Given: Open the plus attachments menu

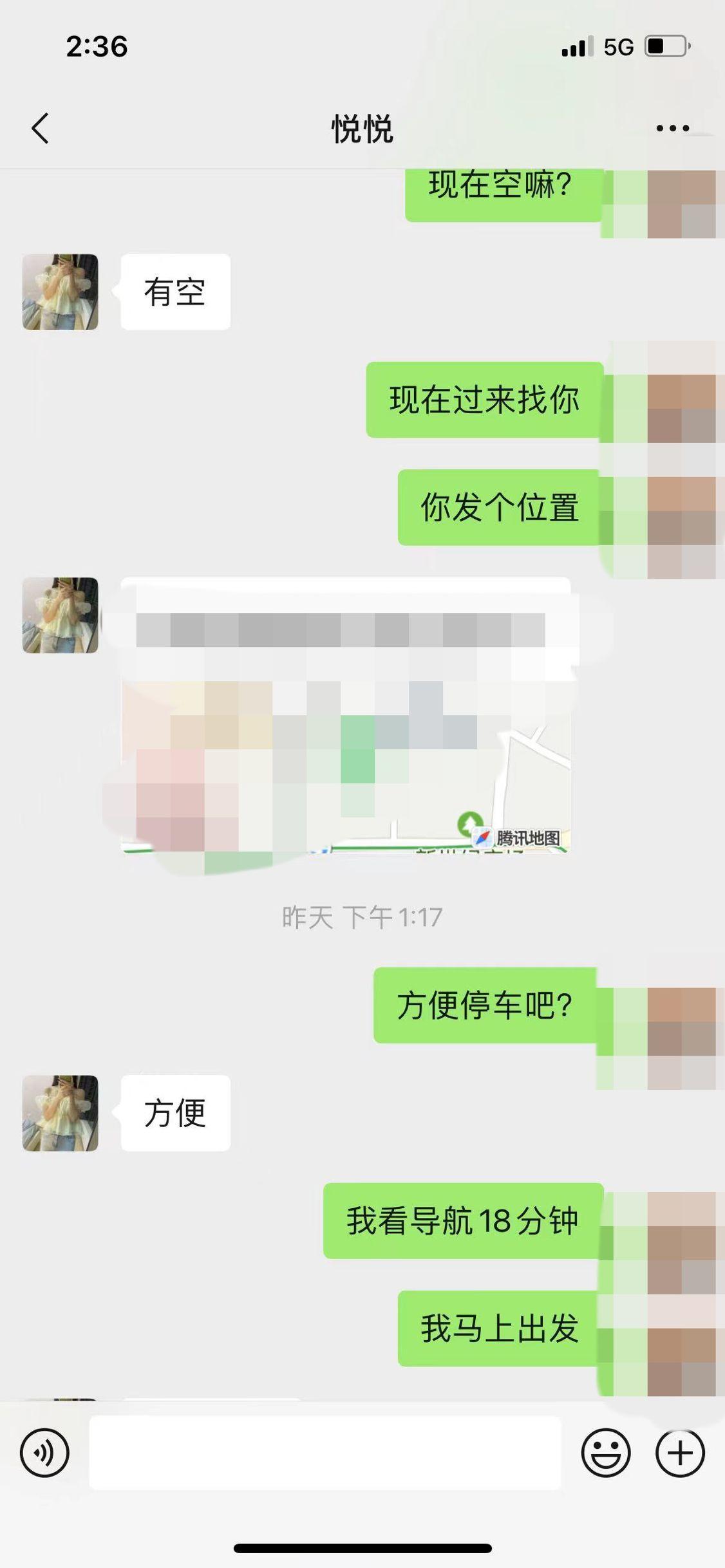Looking at the screenshot, I should pyautogui.click(x=680, y=1453).
